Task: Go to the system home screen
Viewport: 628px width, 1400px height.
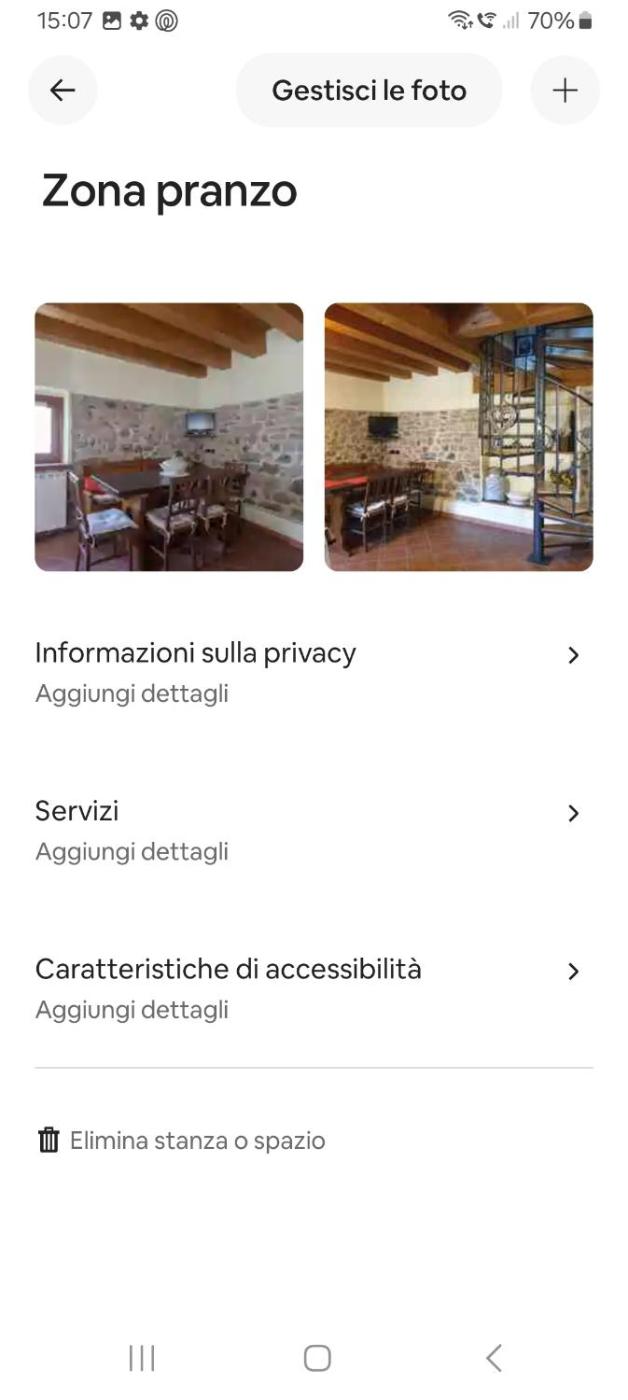Action: 317,1357
